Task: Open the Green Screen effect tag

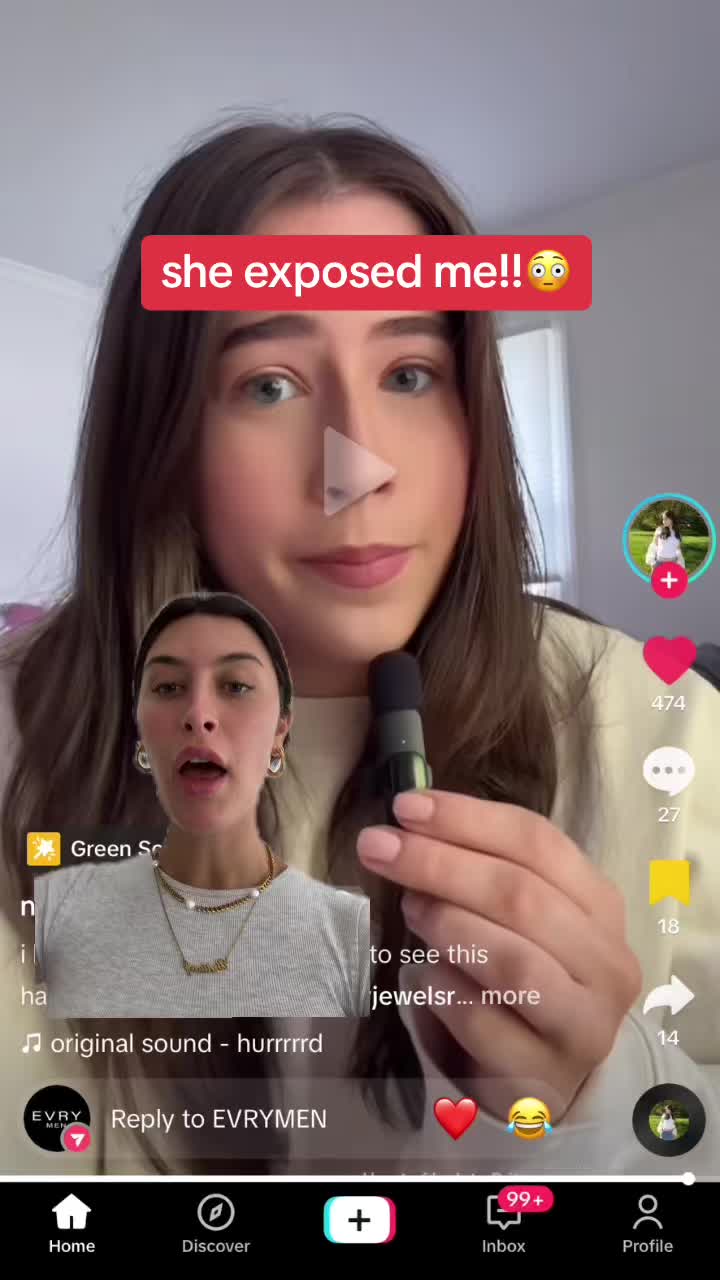Action: click(95, 849)
